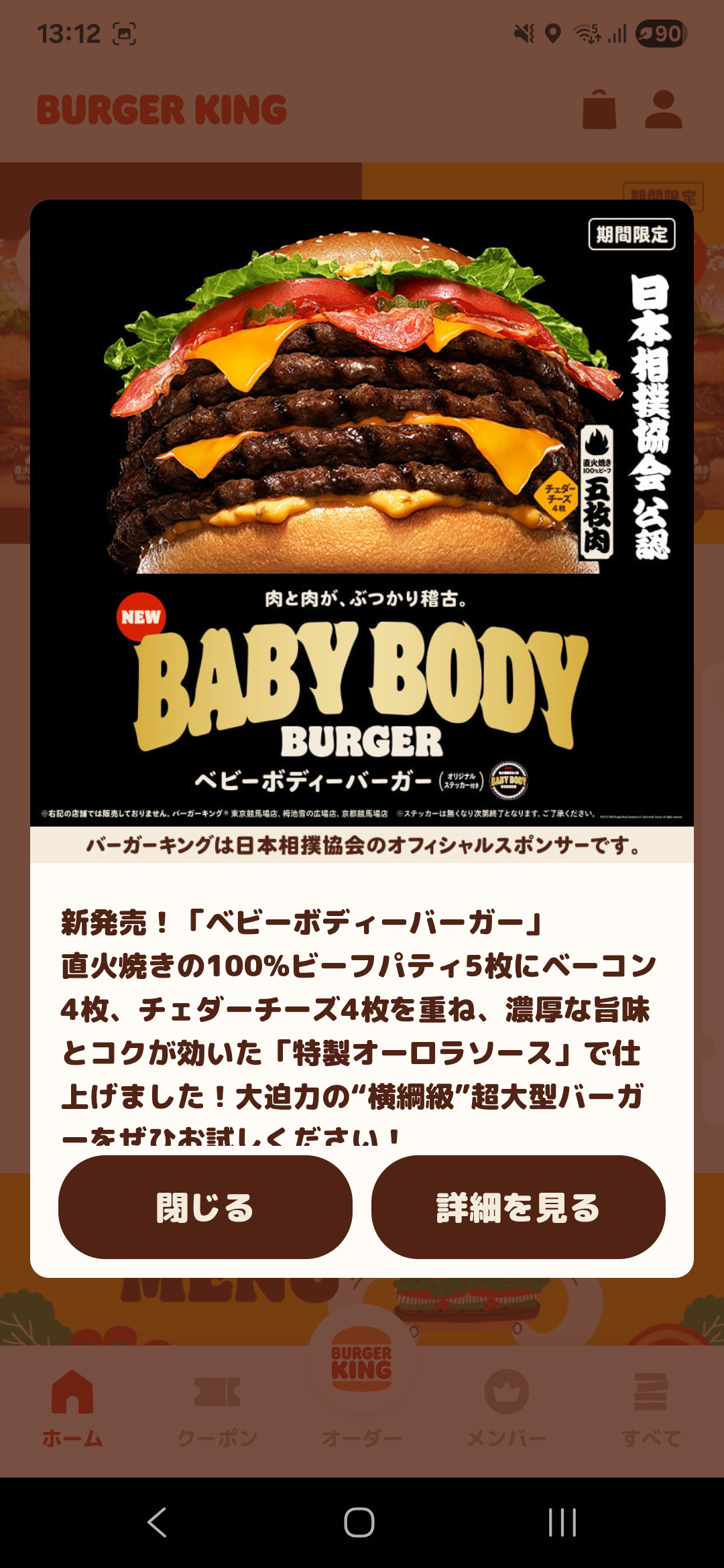The image size is (724, 1568).
Task: Go to the phone's home screen
Action: coord(359,1522)
